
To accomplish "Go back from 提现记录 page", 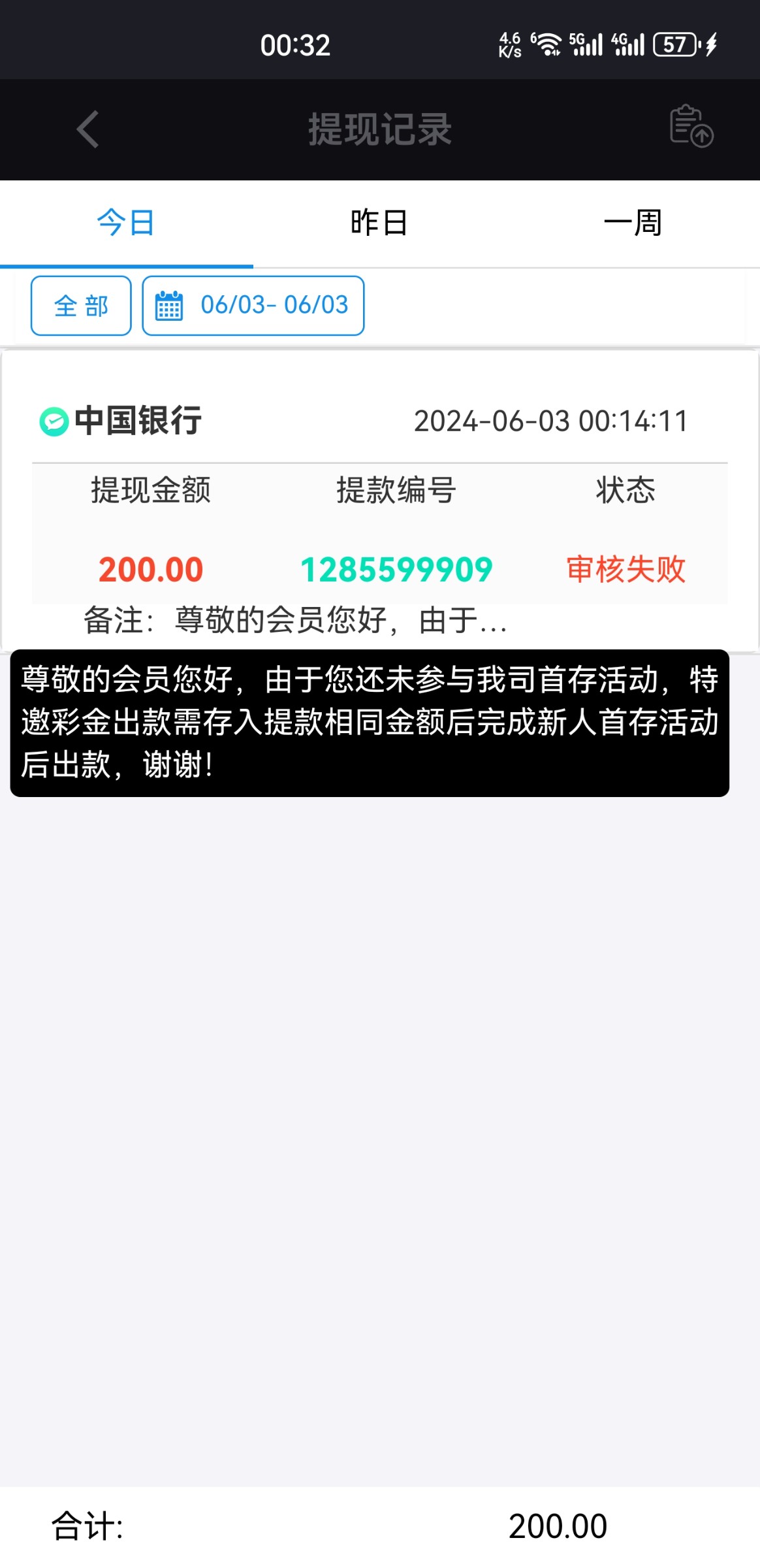I will (88, 129).
